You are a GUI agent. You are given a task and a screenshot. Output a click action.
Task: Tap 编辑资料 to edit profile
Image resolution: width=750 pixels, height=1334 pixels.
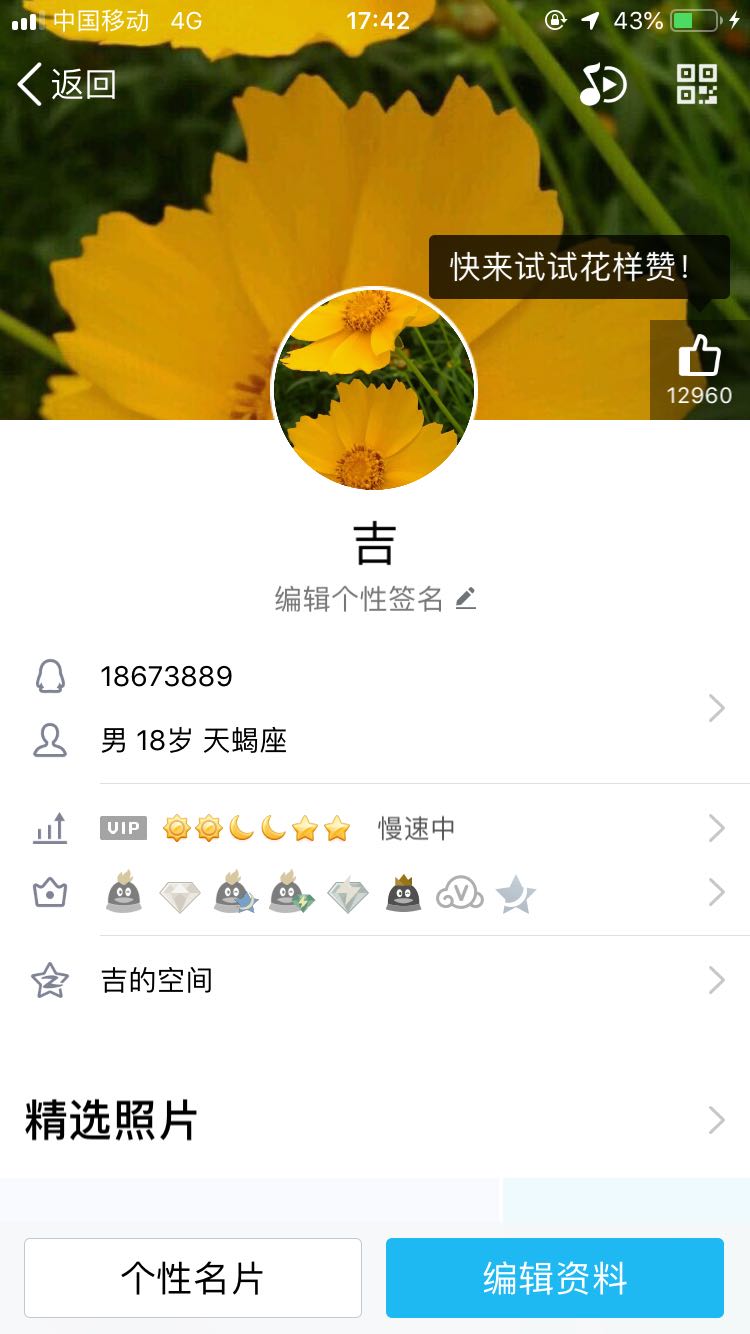[555, 1278]
